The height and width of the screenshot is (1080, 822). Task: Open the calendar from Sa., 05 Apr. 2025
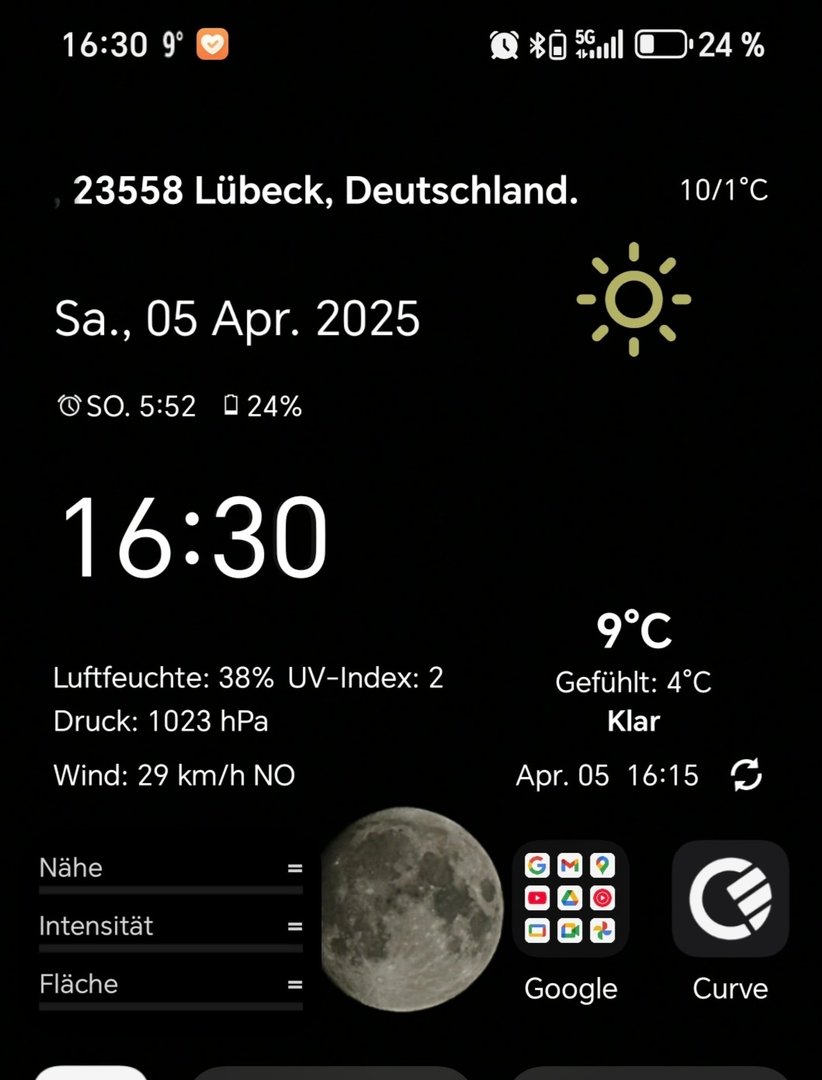coord(237,320)
